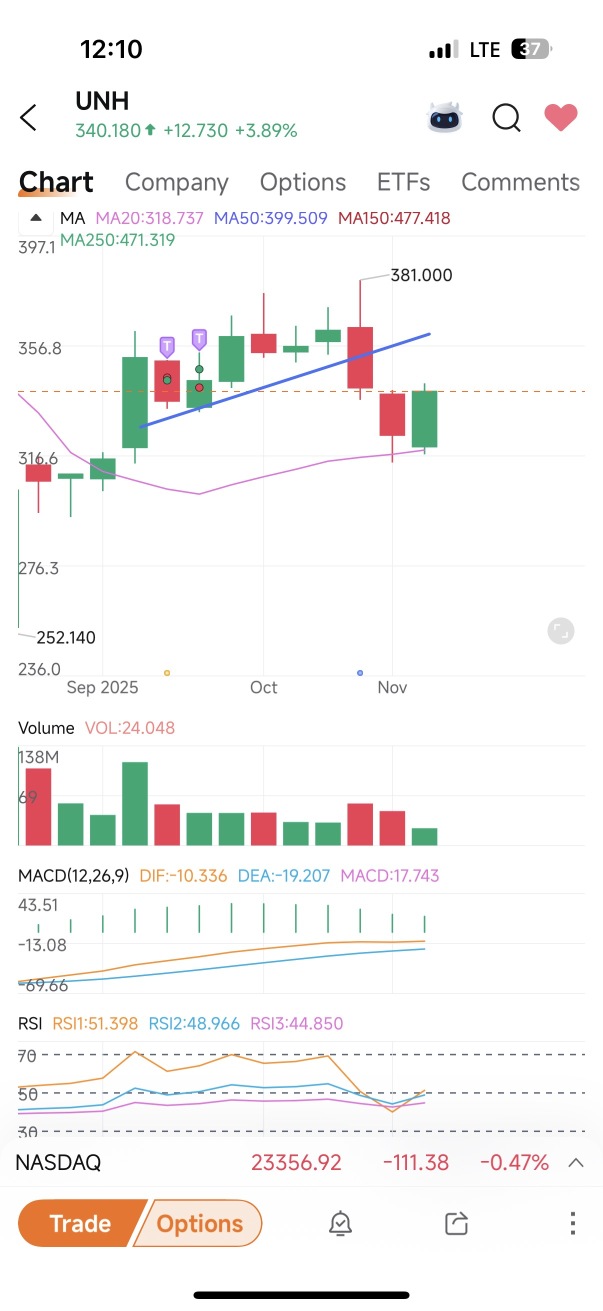Screen dimensions: 603x1311
Task: Tap the orange-outlined Options button
Action: [x=200, y=1223]
